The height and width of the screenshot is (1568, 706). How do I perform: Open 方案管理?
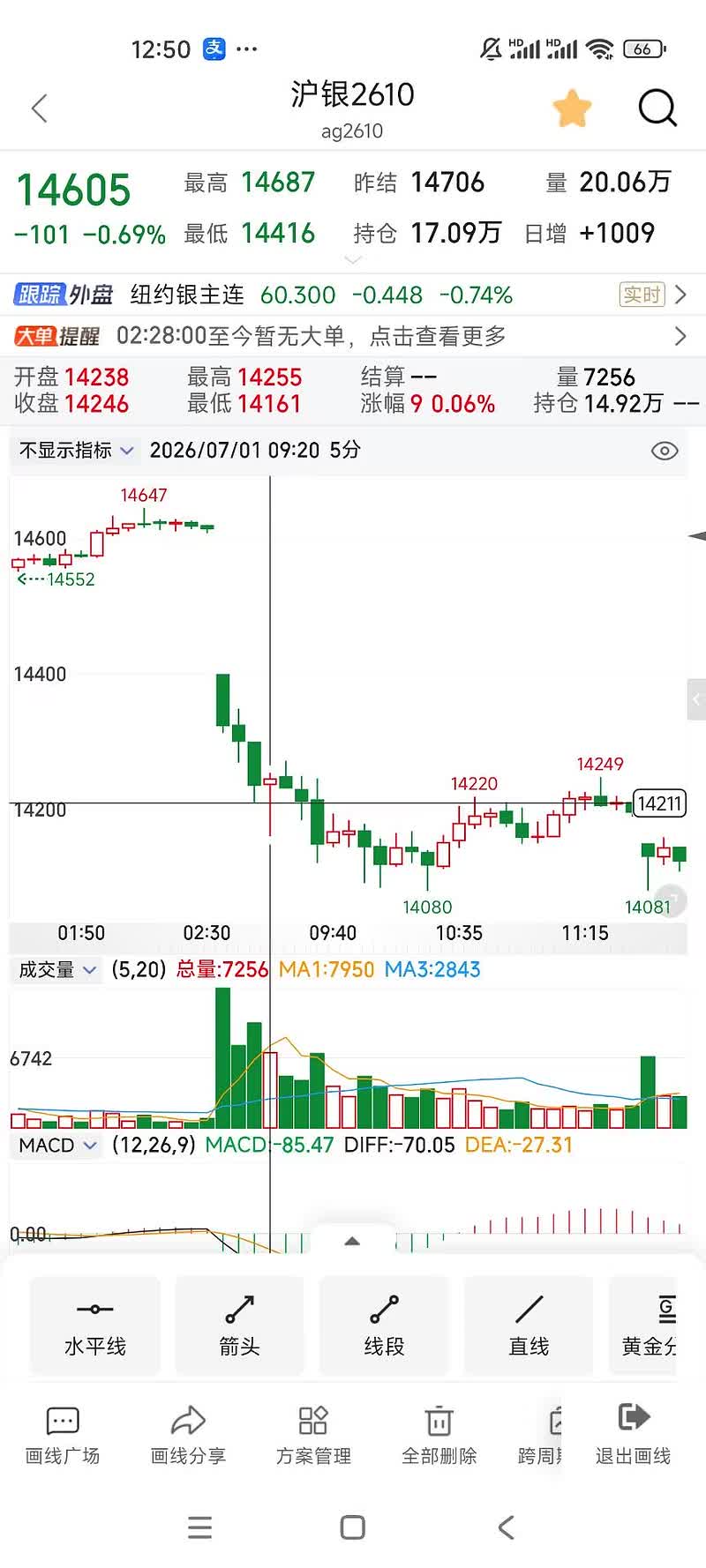point(313,1436)
